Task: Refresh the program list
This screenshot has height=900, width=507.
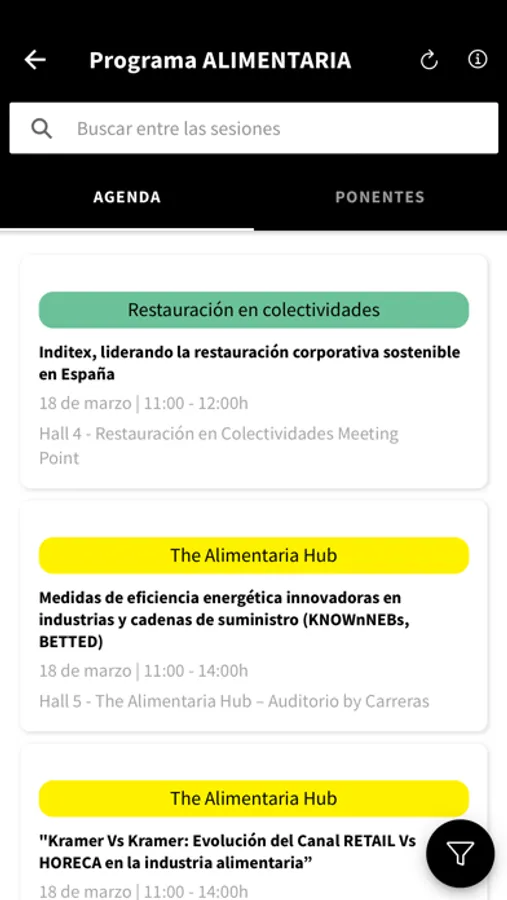Action: [429, 60]
